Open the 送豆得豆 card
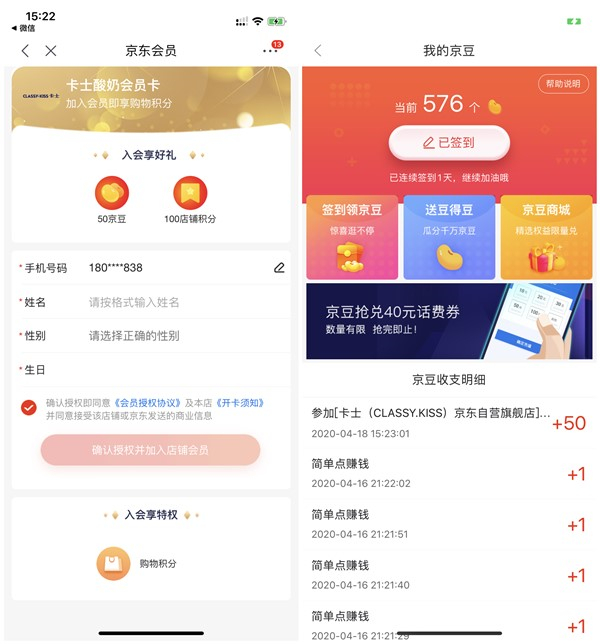600x644 pixels. click(448, 237)
